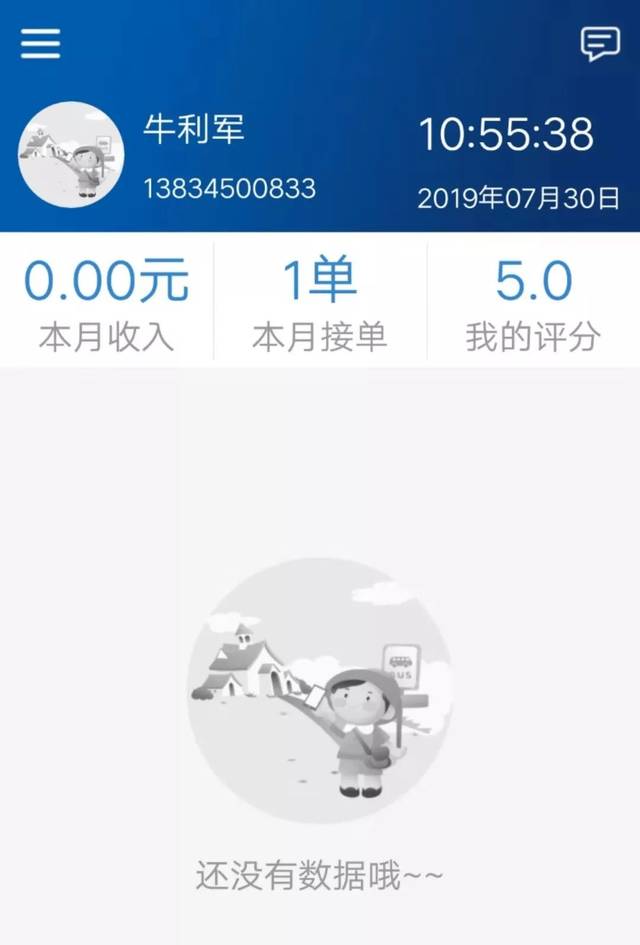Open the hamburger drawer menu
The image size is (640, 945).
click(41, 43)
